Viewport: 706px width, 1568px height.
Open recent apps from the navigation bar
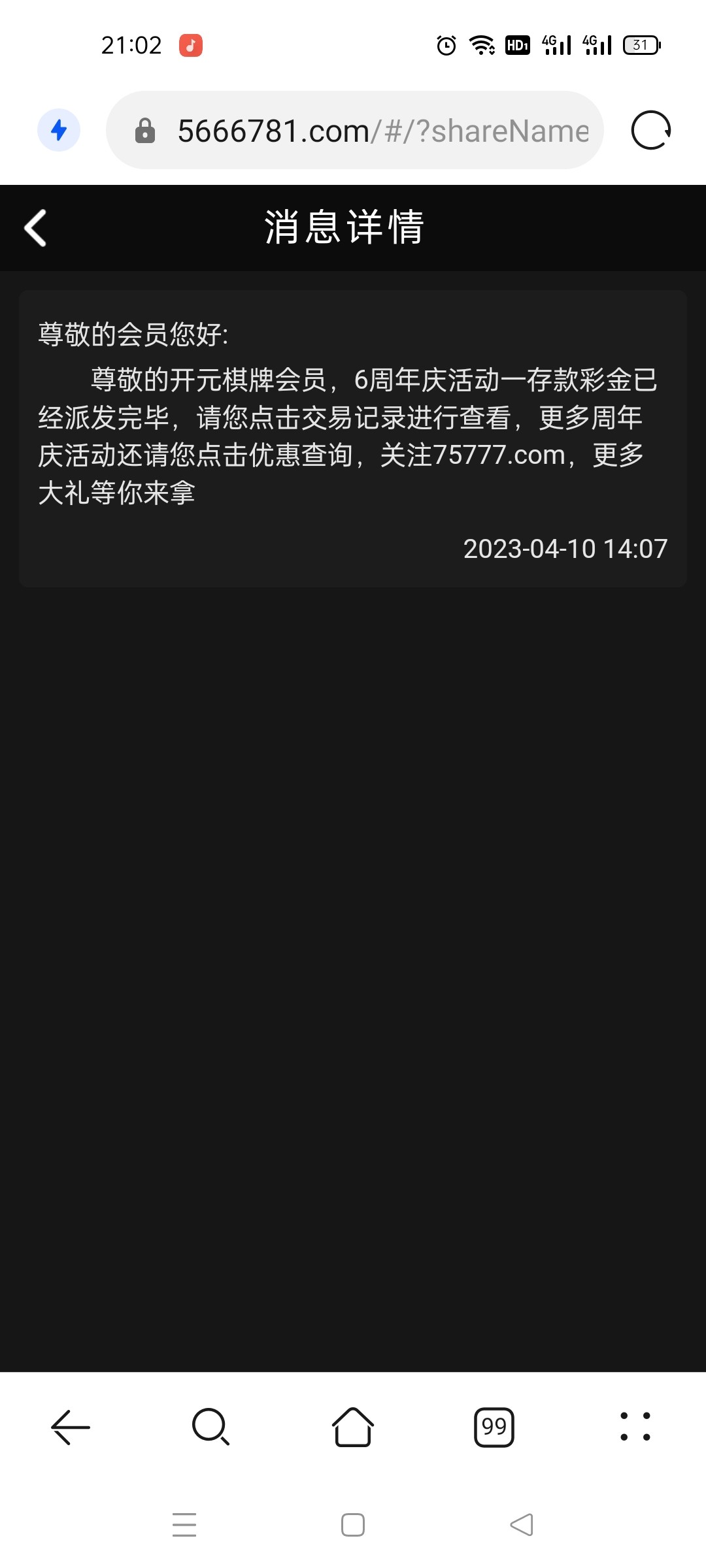point(184,1525)
